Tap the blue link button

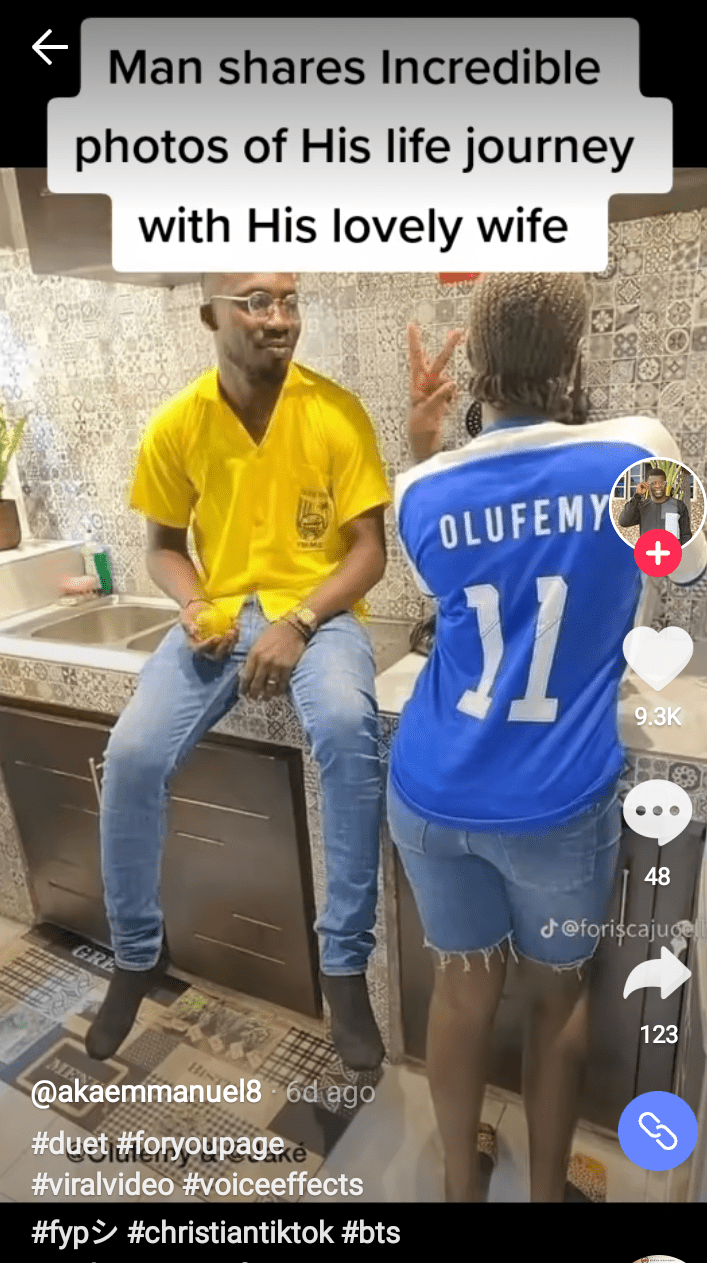657,1131
